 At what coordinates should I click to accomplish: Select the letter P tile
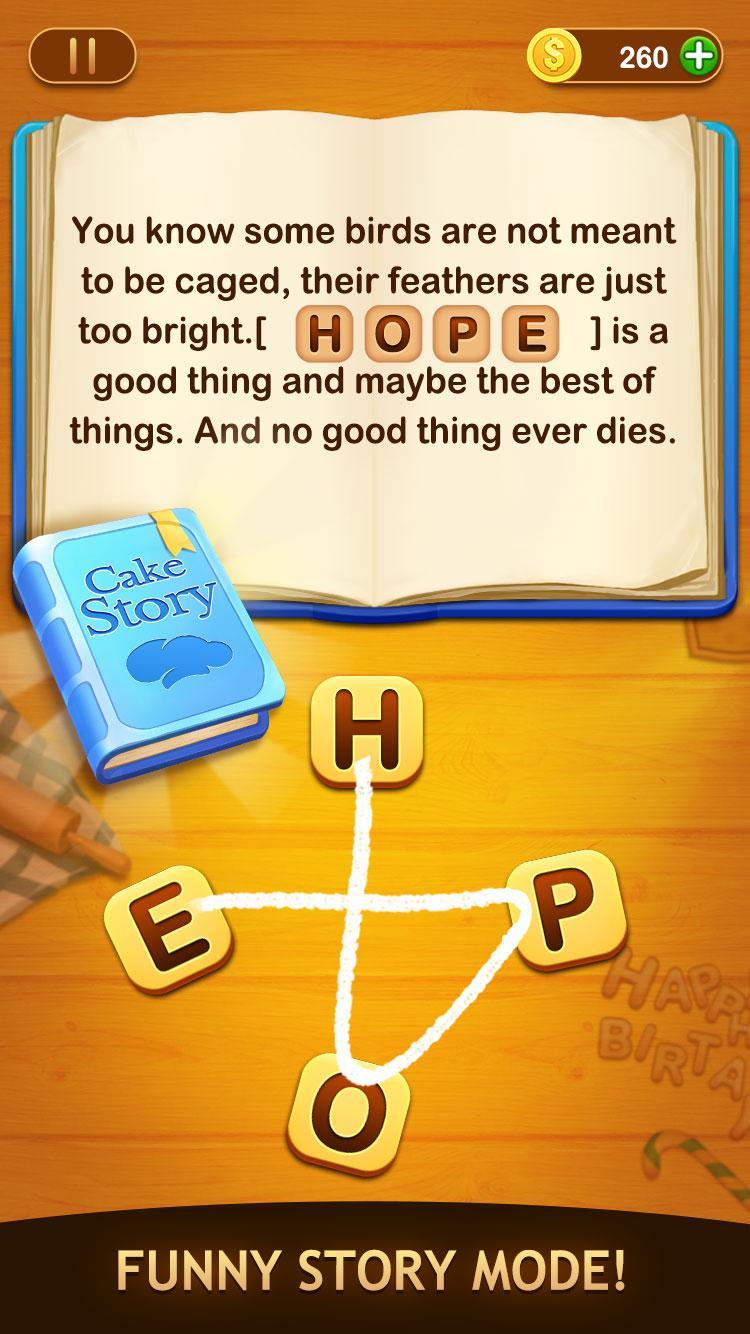565,909
